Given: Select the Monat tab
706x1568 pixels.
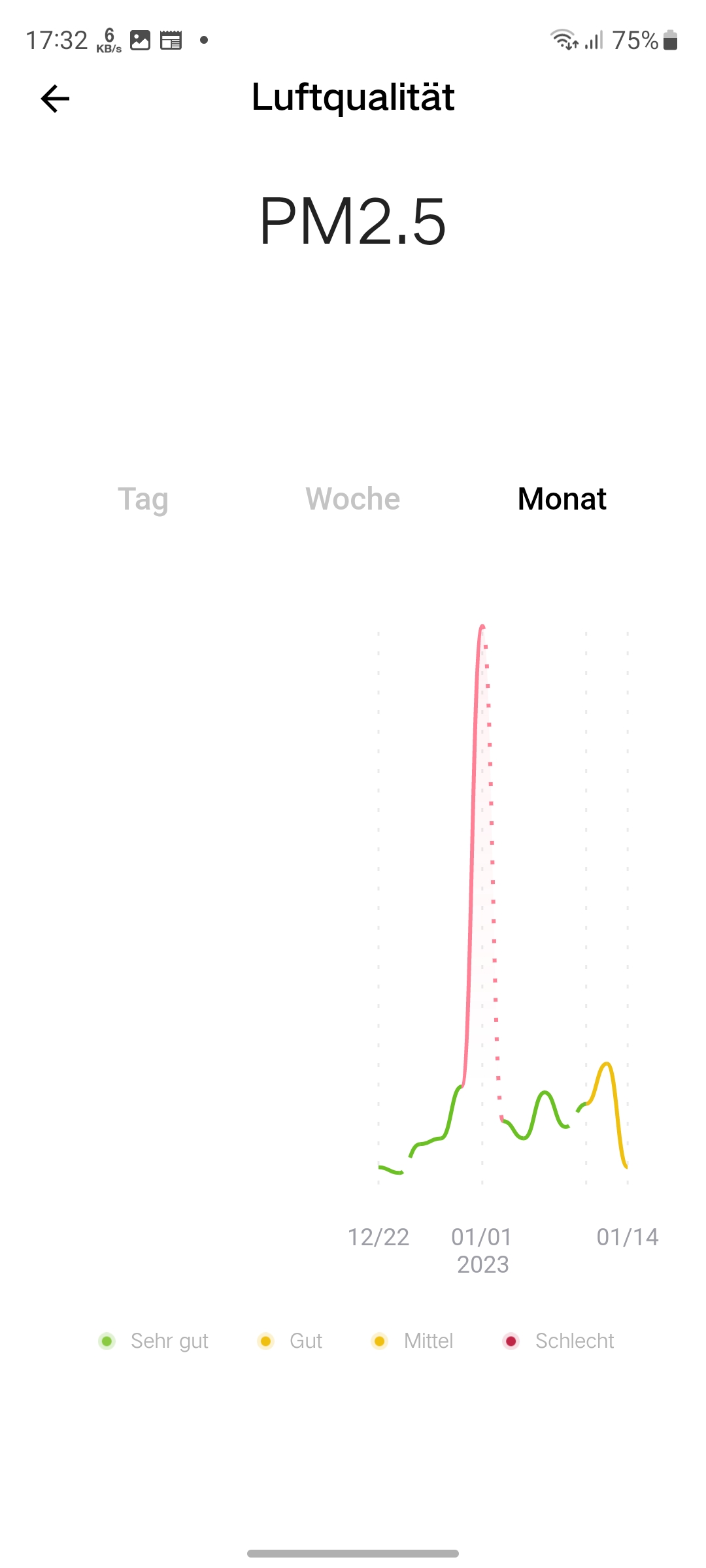Looking at the screenshot, I should tap(562, 500).
